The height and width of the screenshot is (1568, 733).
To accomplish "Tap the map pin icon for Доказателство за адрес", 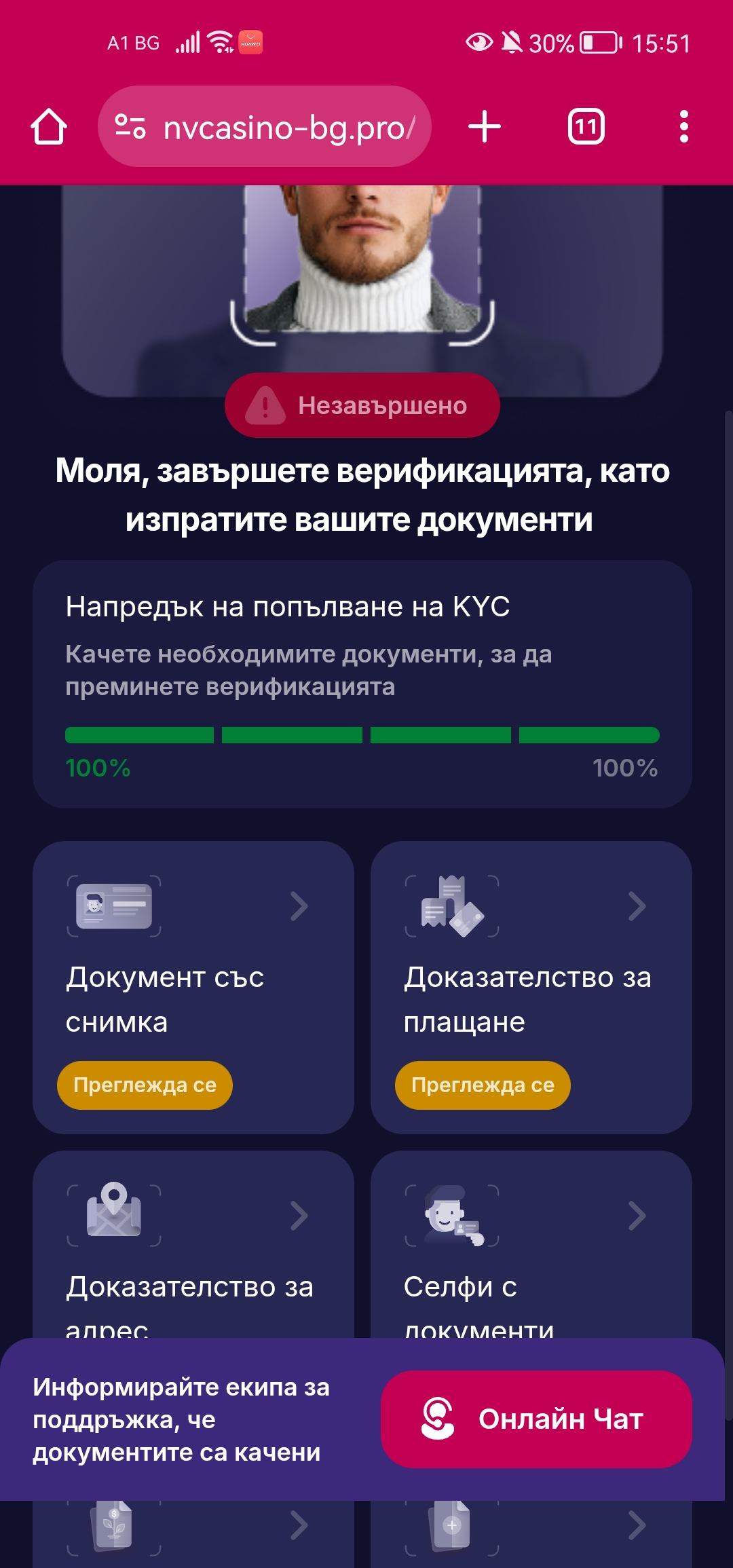I will (114, 1215).
